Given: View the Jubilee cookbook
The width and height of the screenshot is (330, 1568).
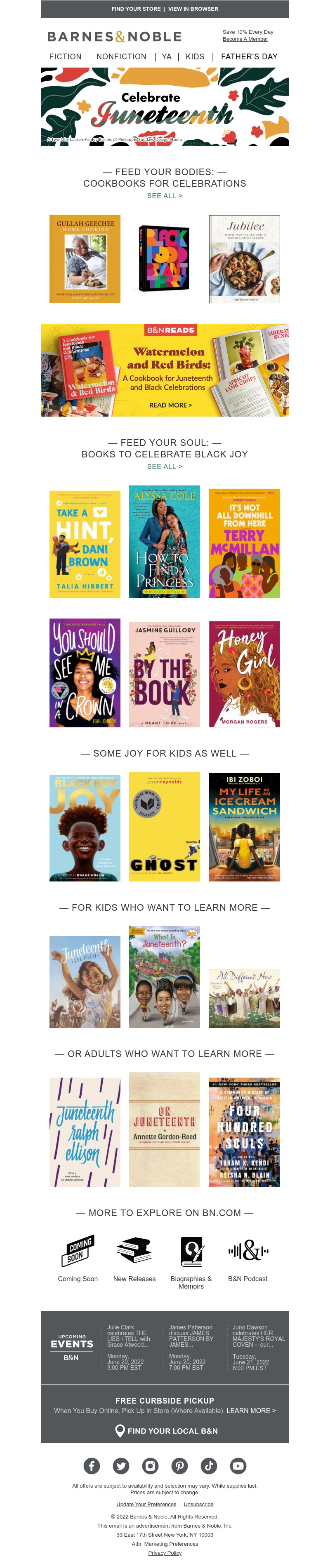Looking at the screenshot, I should (x=244, y=259).
